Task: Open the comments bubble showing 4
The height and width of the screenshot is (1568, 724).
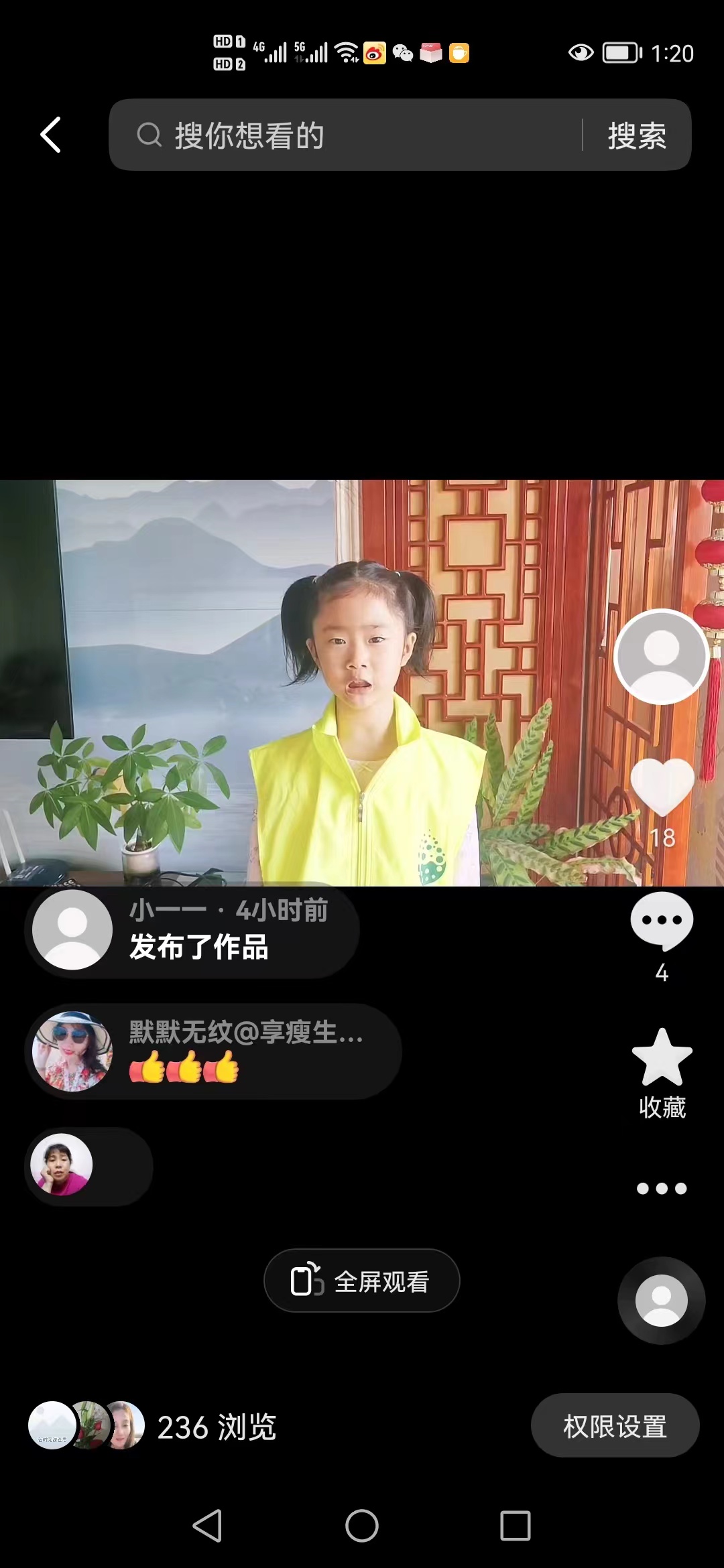Action: pos(662,923)
